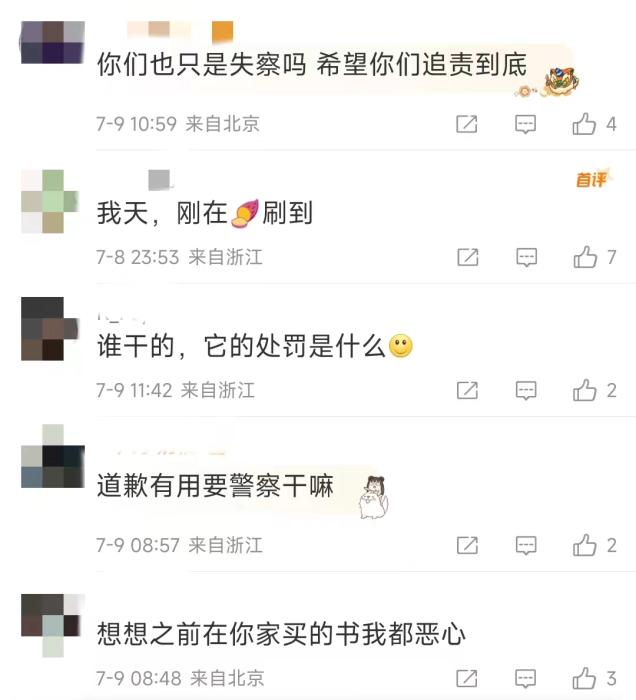The width and height of the screenshot is (636, 700).
Task: Open avatar of the '谁干的' commenter
Action: pyautogui.click(x=43, y=328)
